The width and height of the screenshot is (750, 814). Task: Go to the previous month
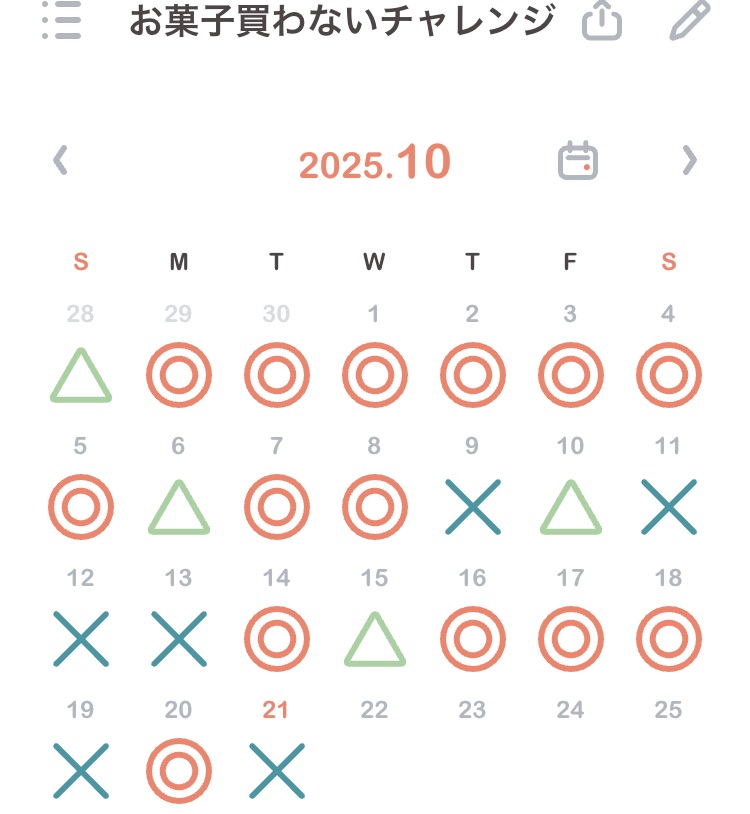click(61, 160)
